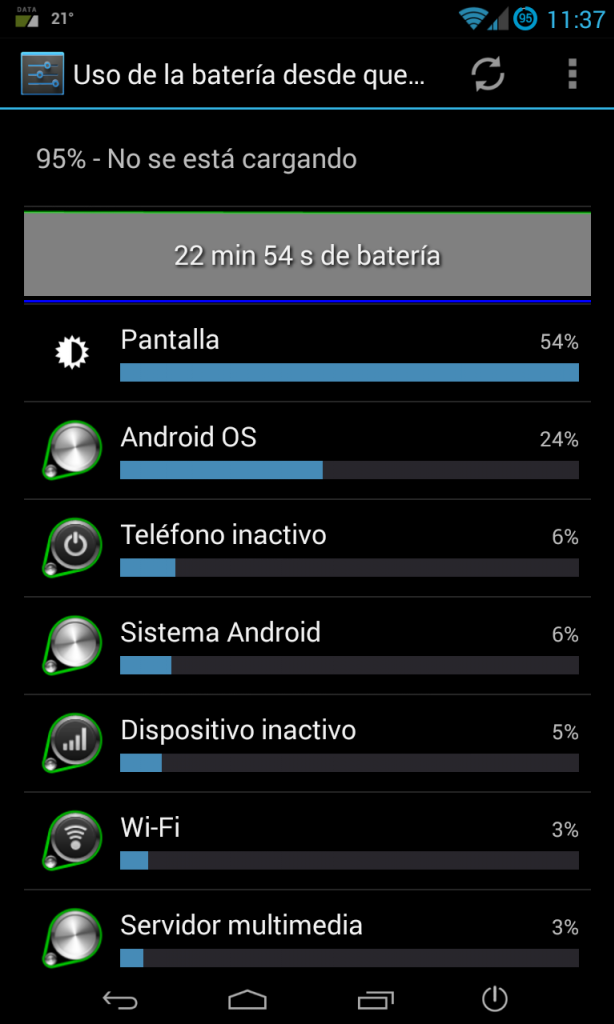614x1024 pixels.
Task: Show Dispositivo inactivo details
Action: [x=307, y=743]
